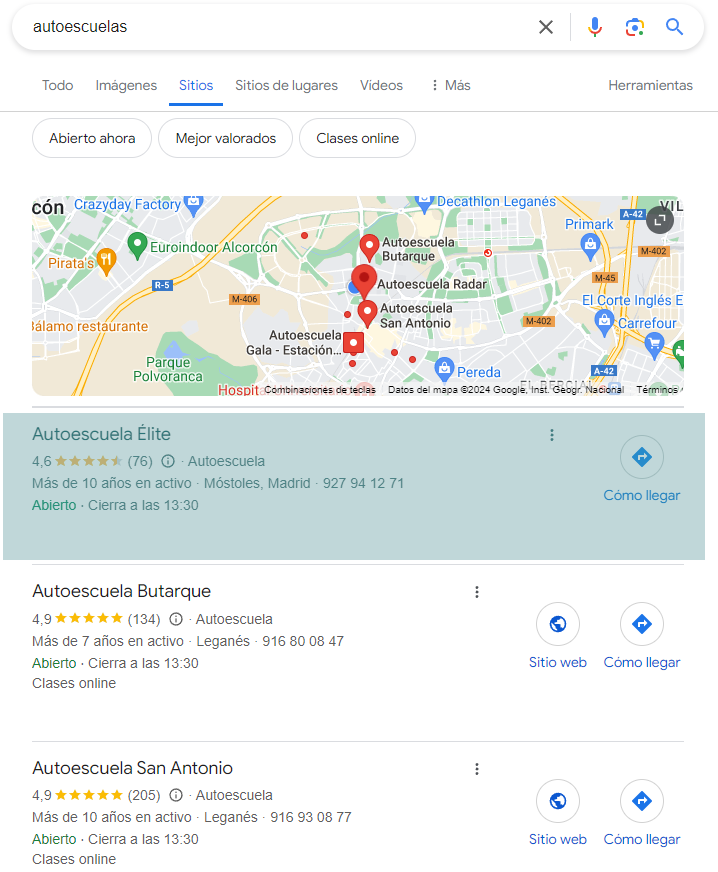Edit the autoescuelas search field
Screen dimensions: 718x872
(270, 27)
